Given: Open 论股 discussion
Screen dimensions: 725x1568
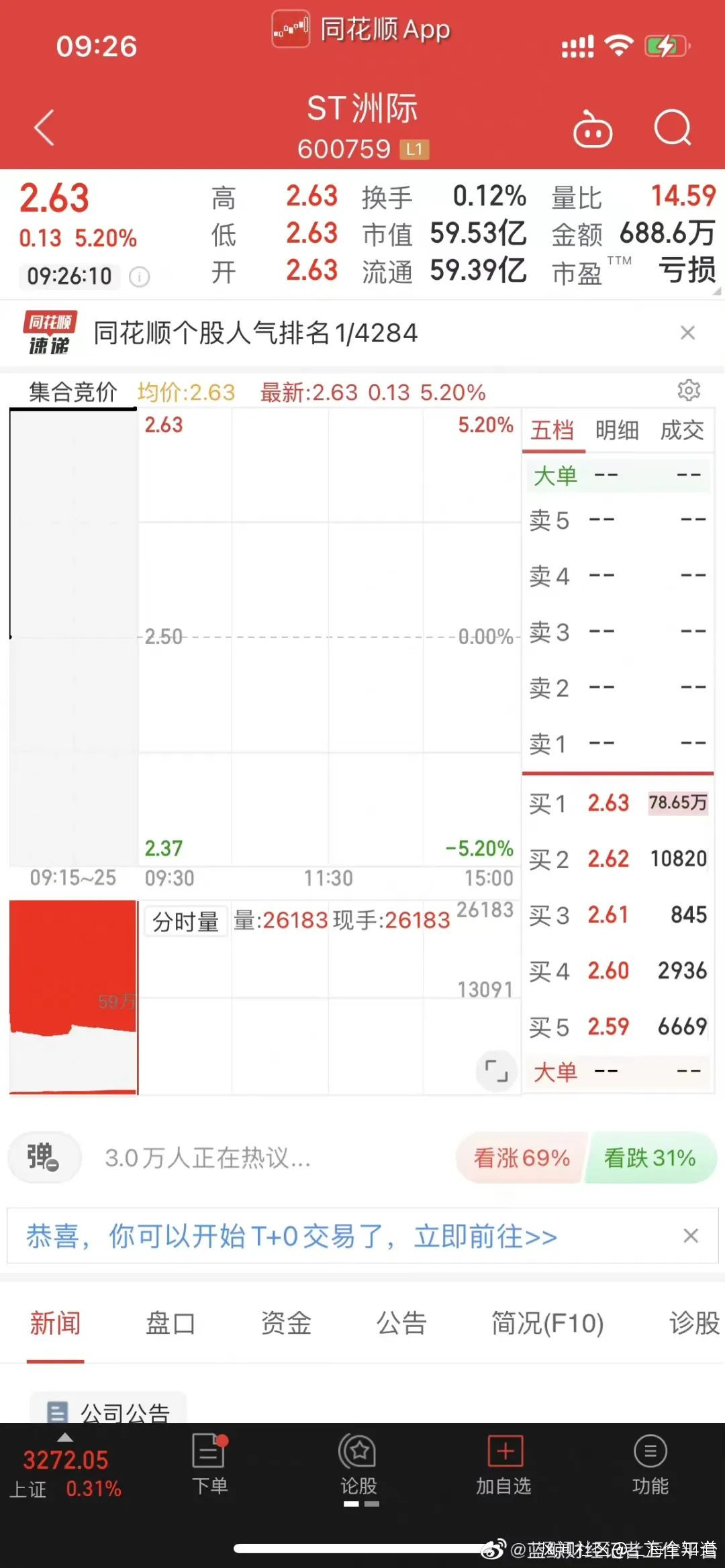Looking at the screenshot, I should (x=358, y=1465).
